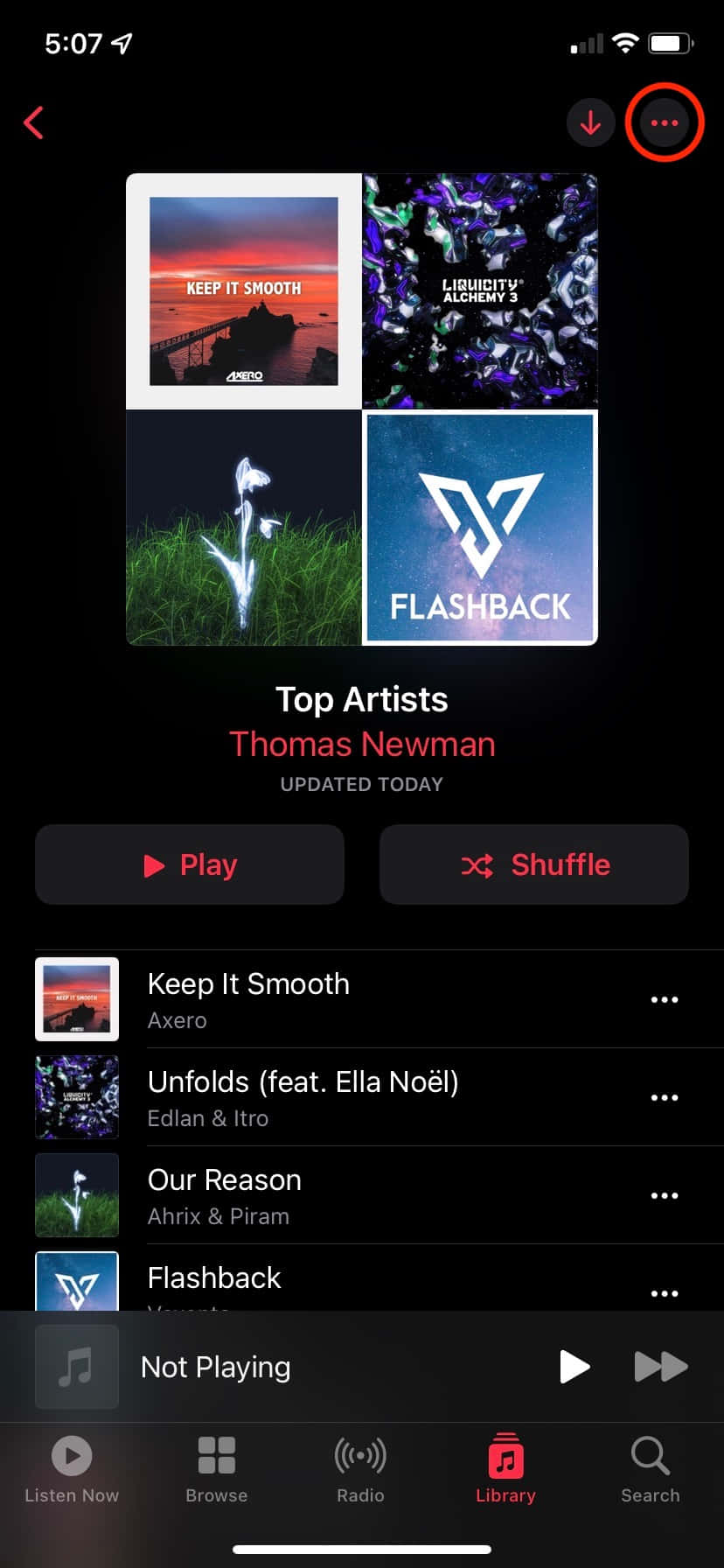Screen dimensions: 724x1568
Task: Skip forward in the mini player
Action: click(x=660, y=1367)
